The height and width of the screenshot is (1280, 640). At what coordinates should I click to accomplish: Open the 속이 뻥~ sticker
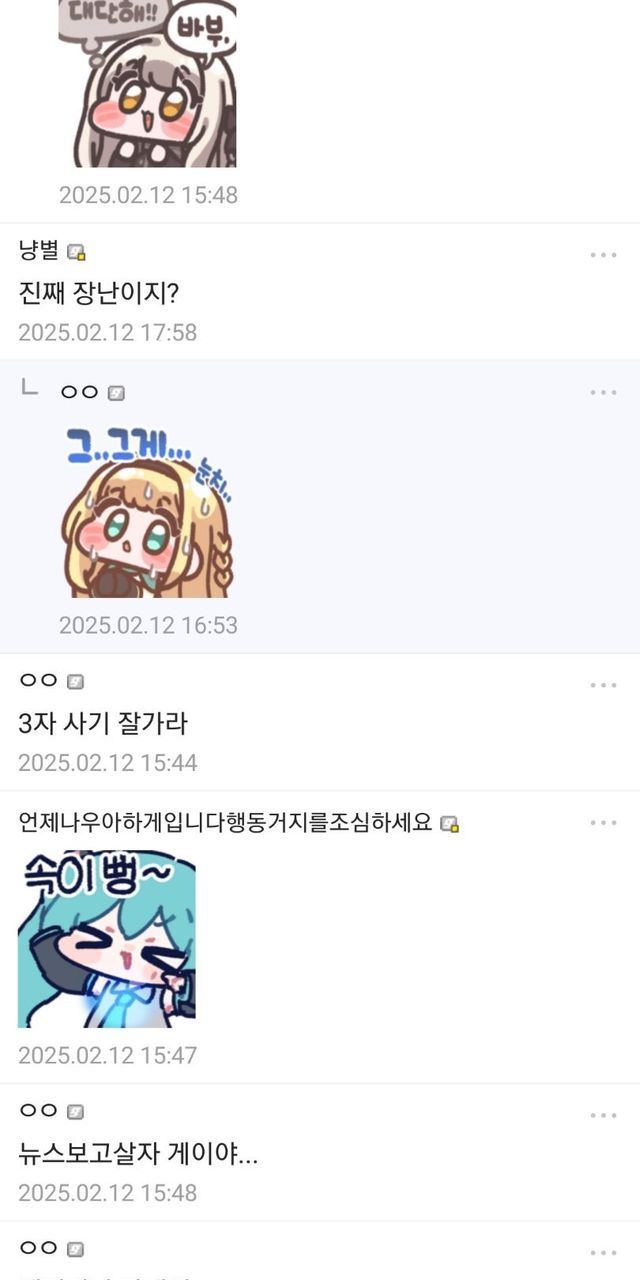107,938
